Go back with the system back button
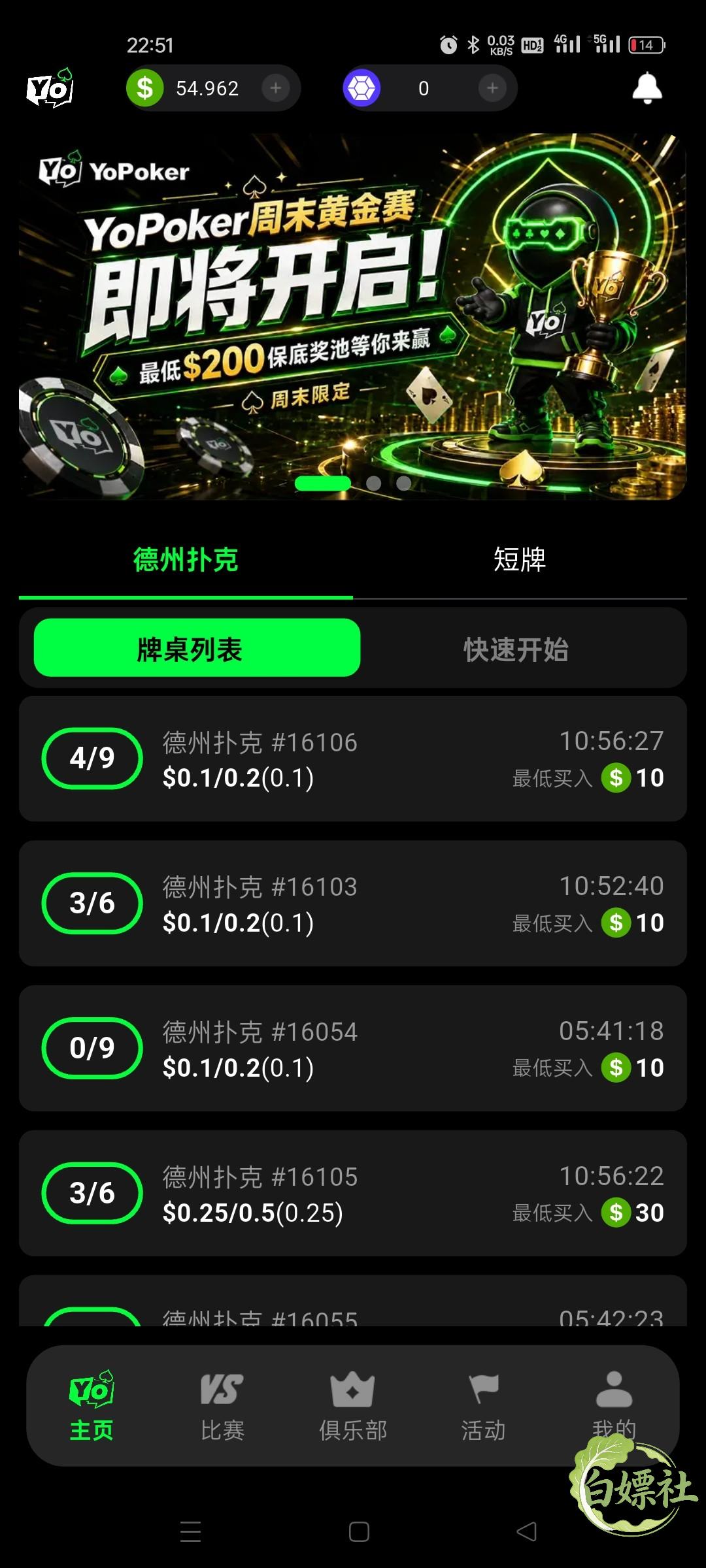Screen dimensions: 706x1568 527,1531
